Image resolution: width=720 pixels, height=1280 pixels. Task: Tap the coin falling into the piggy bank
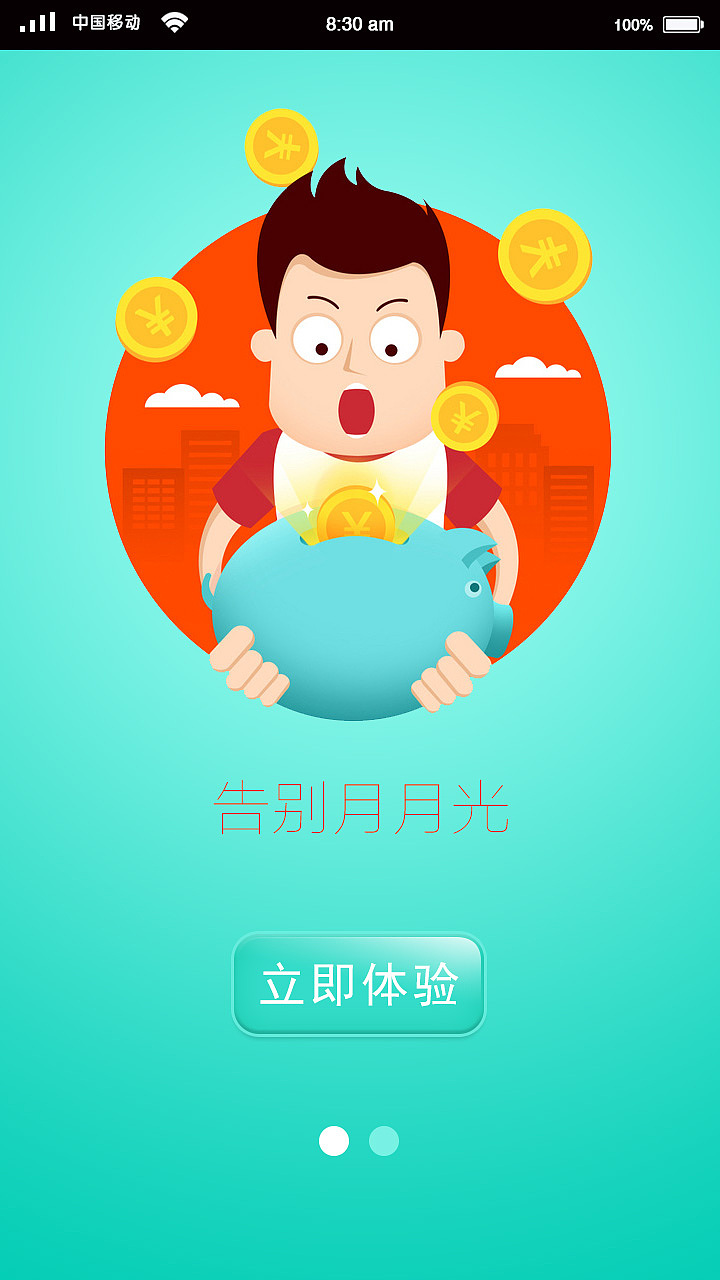coord(352,515)
